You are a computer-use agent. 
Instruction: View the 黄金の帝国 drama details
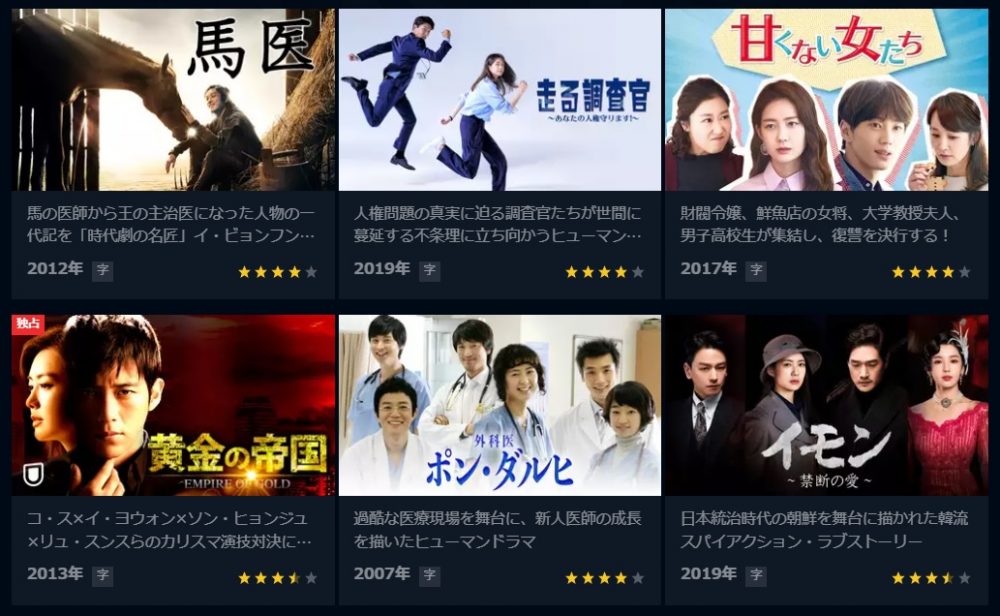[x=173, y=405]
